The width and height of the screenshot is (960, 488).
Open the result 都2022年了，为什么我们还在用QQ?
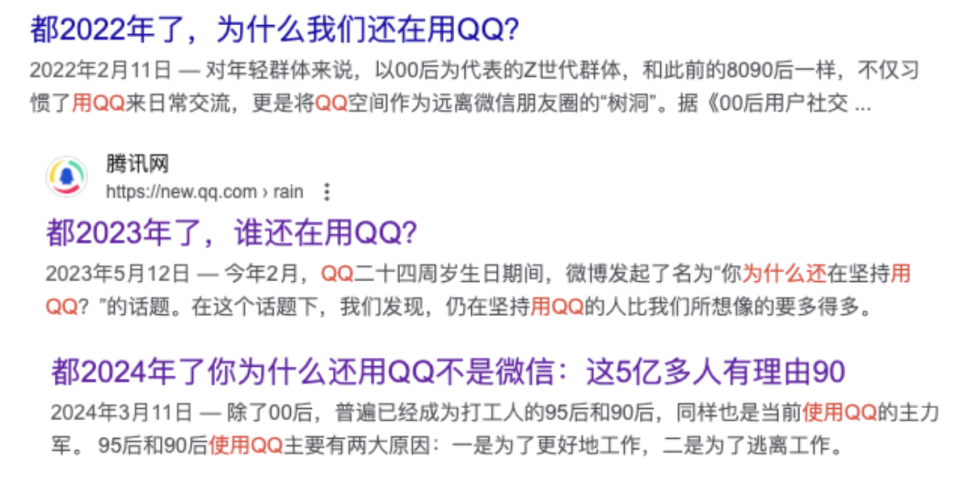coord(274,29)
